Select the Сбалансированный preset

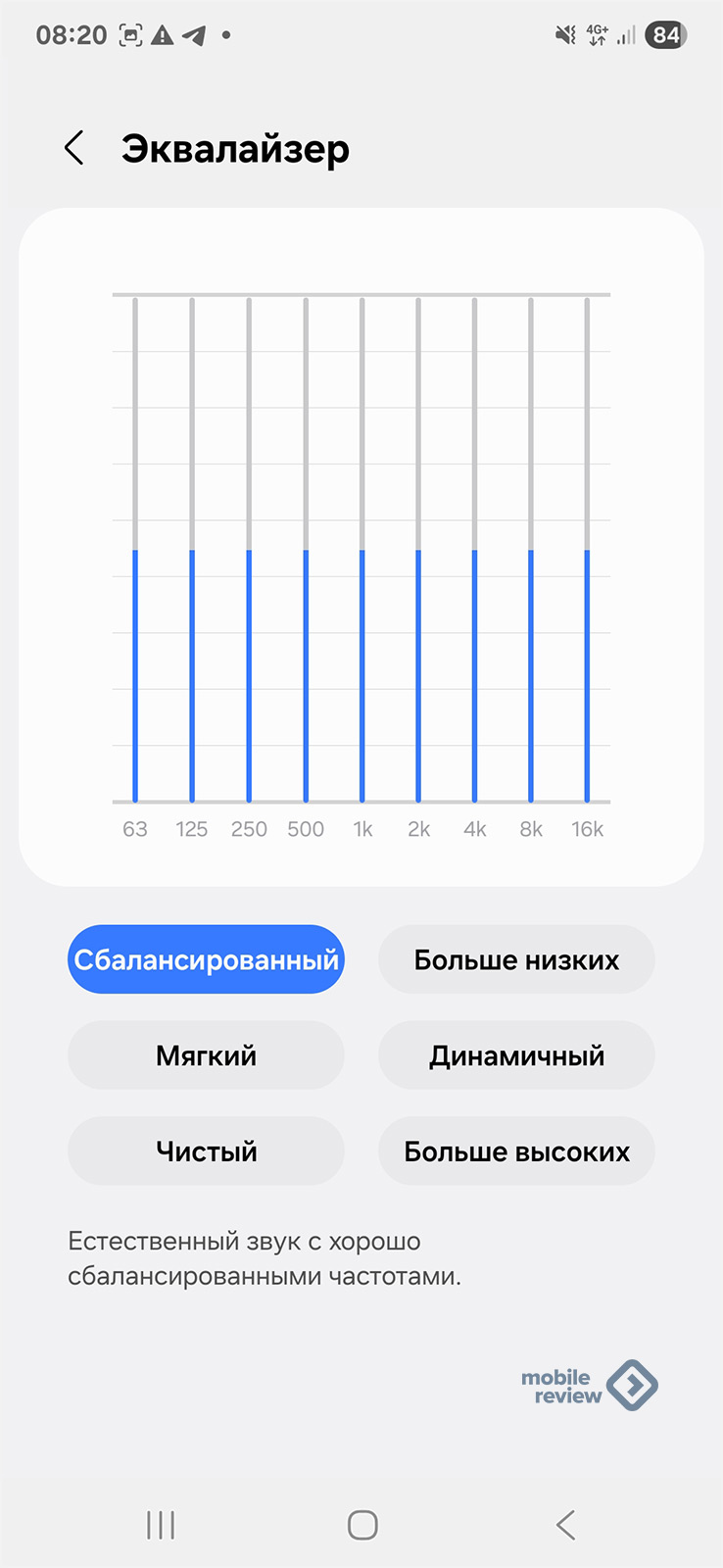(206, 959)
